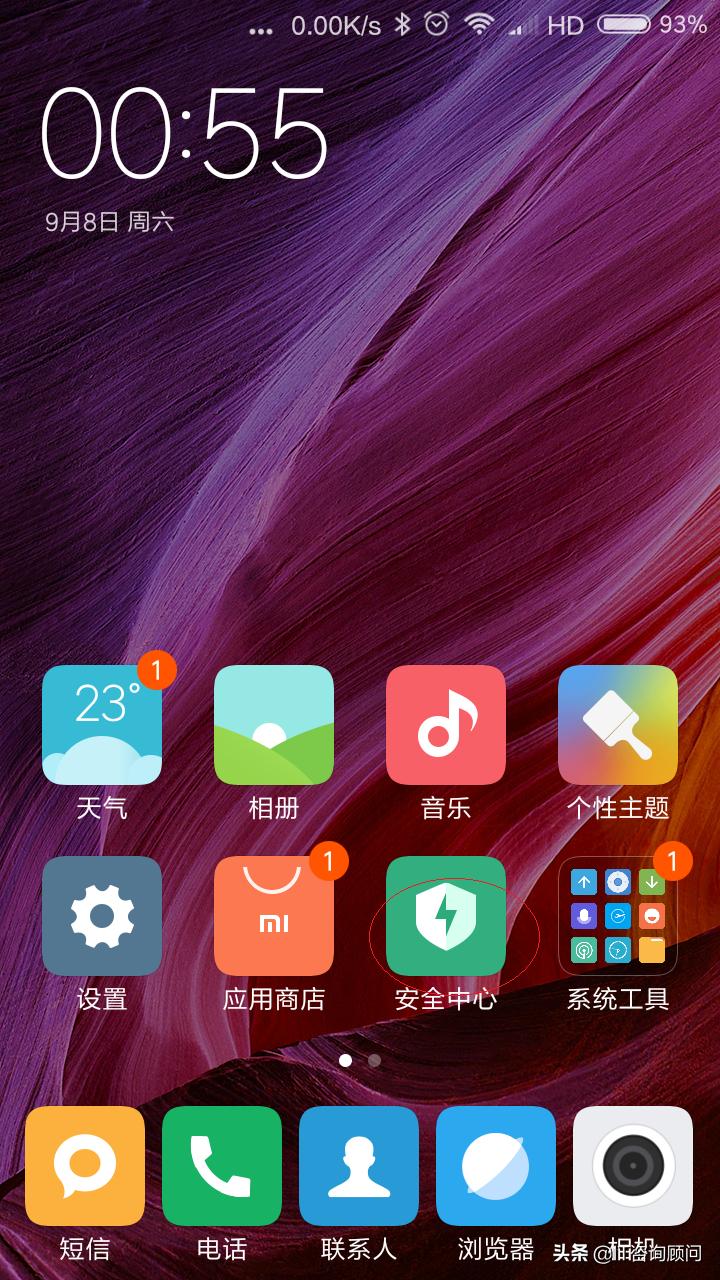
Task: Open 设置 settings
Action: [102, 916]
